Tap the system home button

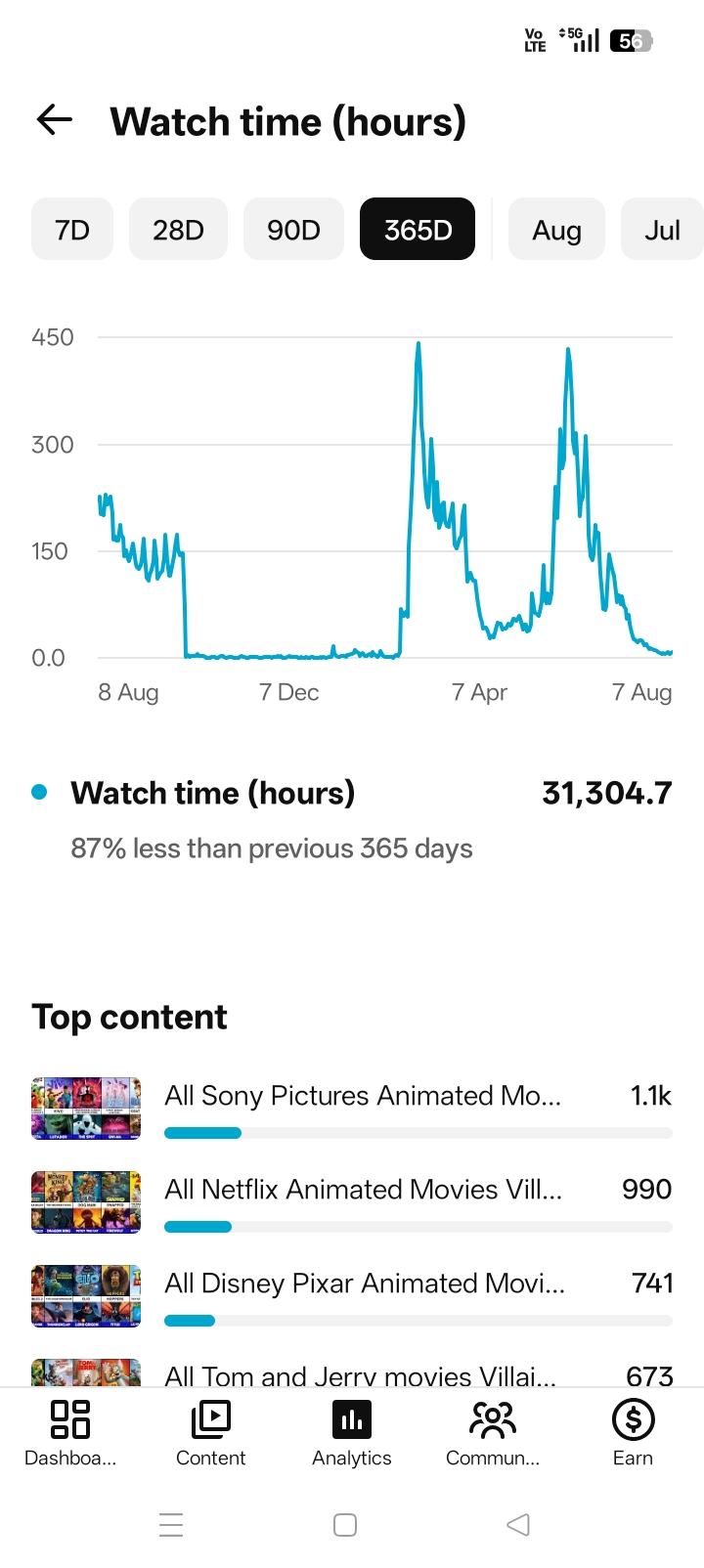pyautogui.click(x=345, y=1525)
